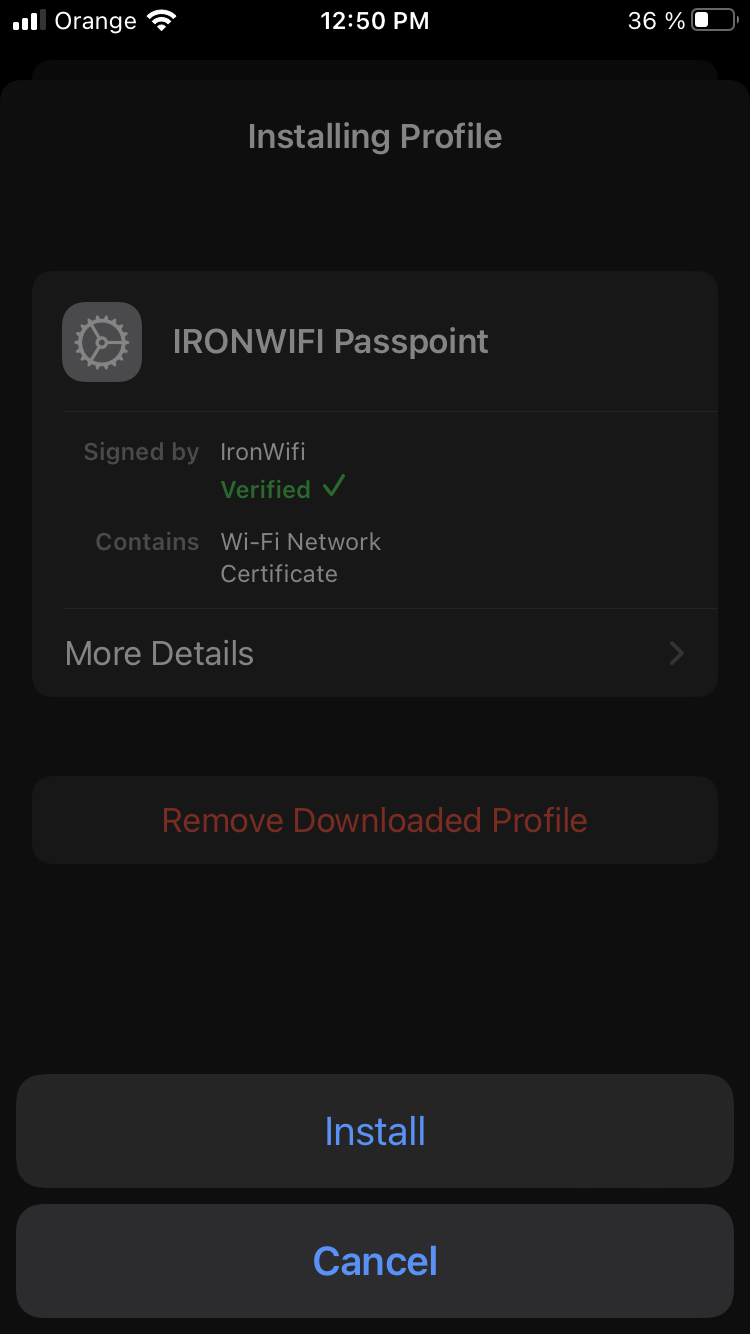Tap Install to install the profile

coord(375,1131)
